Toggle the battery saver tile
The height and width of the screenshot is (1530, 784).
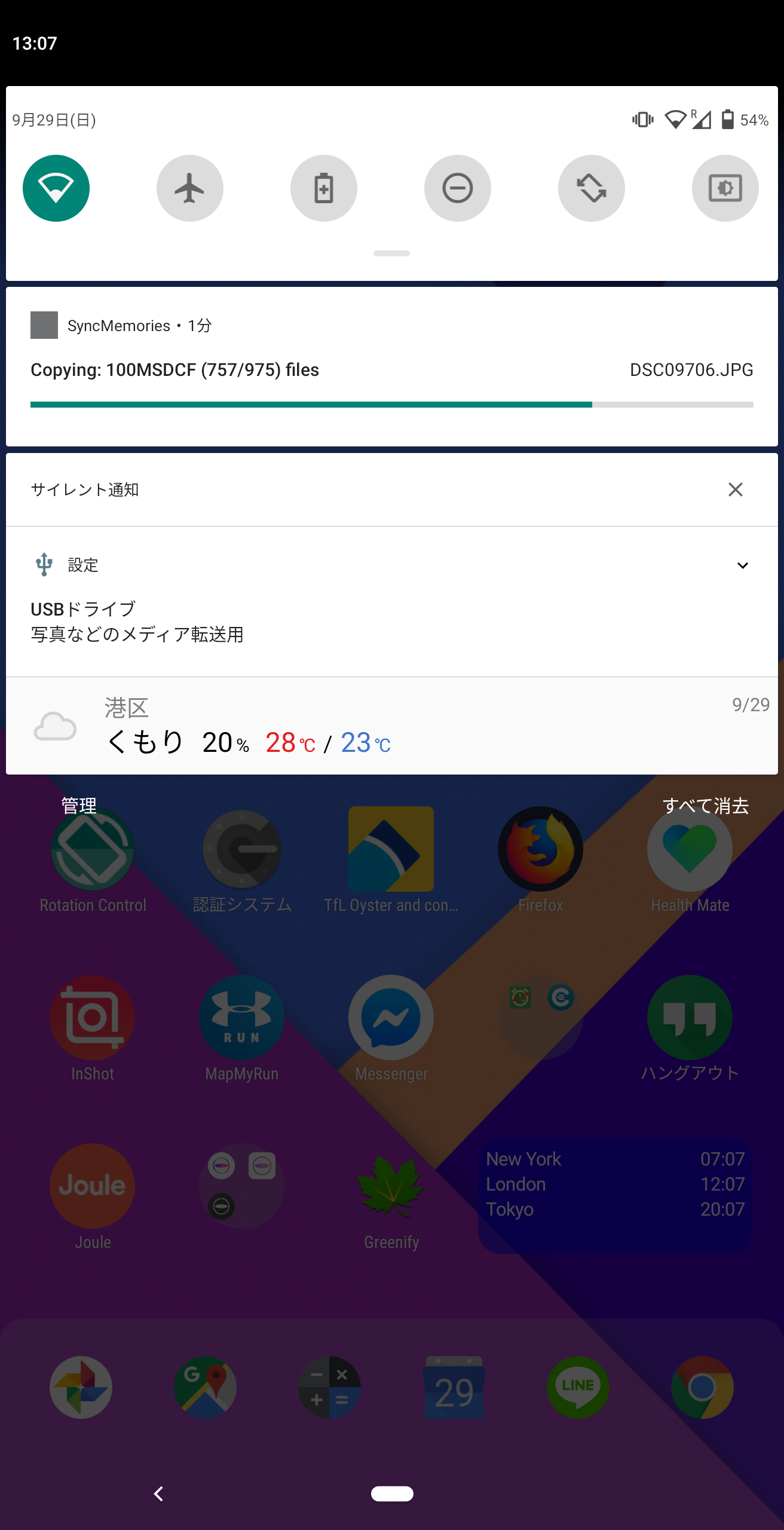tap(324, 188)
